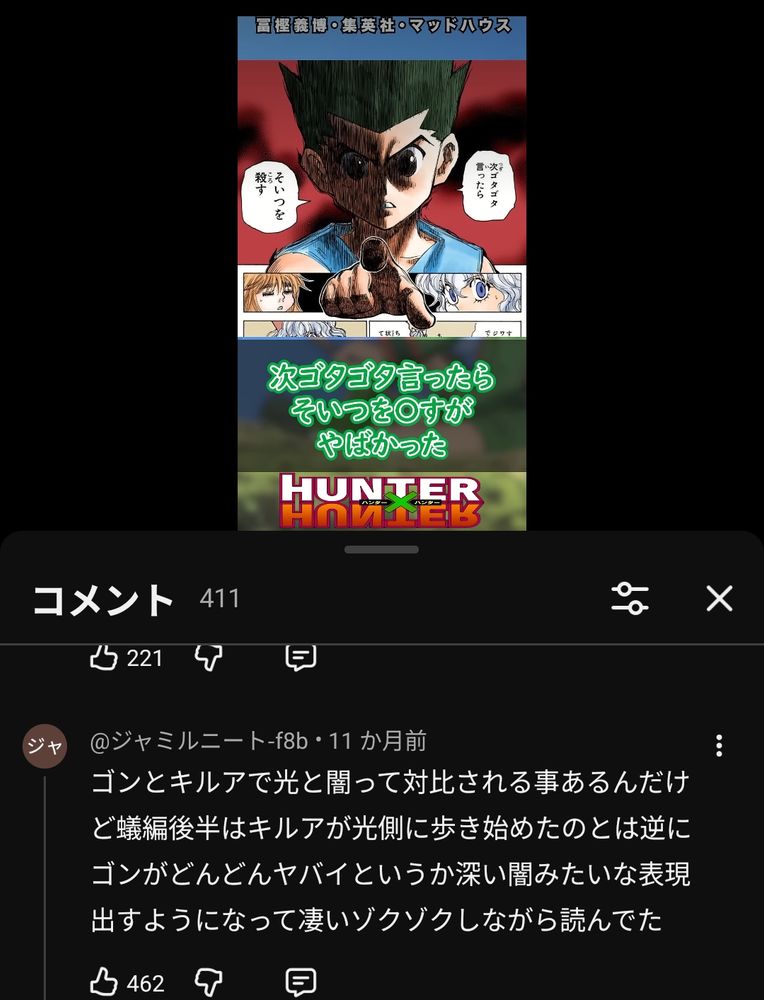Like the comment with 221 likes
The height and width of the screenshot is (1000, 764).
[x=103, y=657]
